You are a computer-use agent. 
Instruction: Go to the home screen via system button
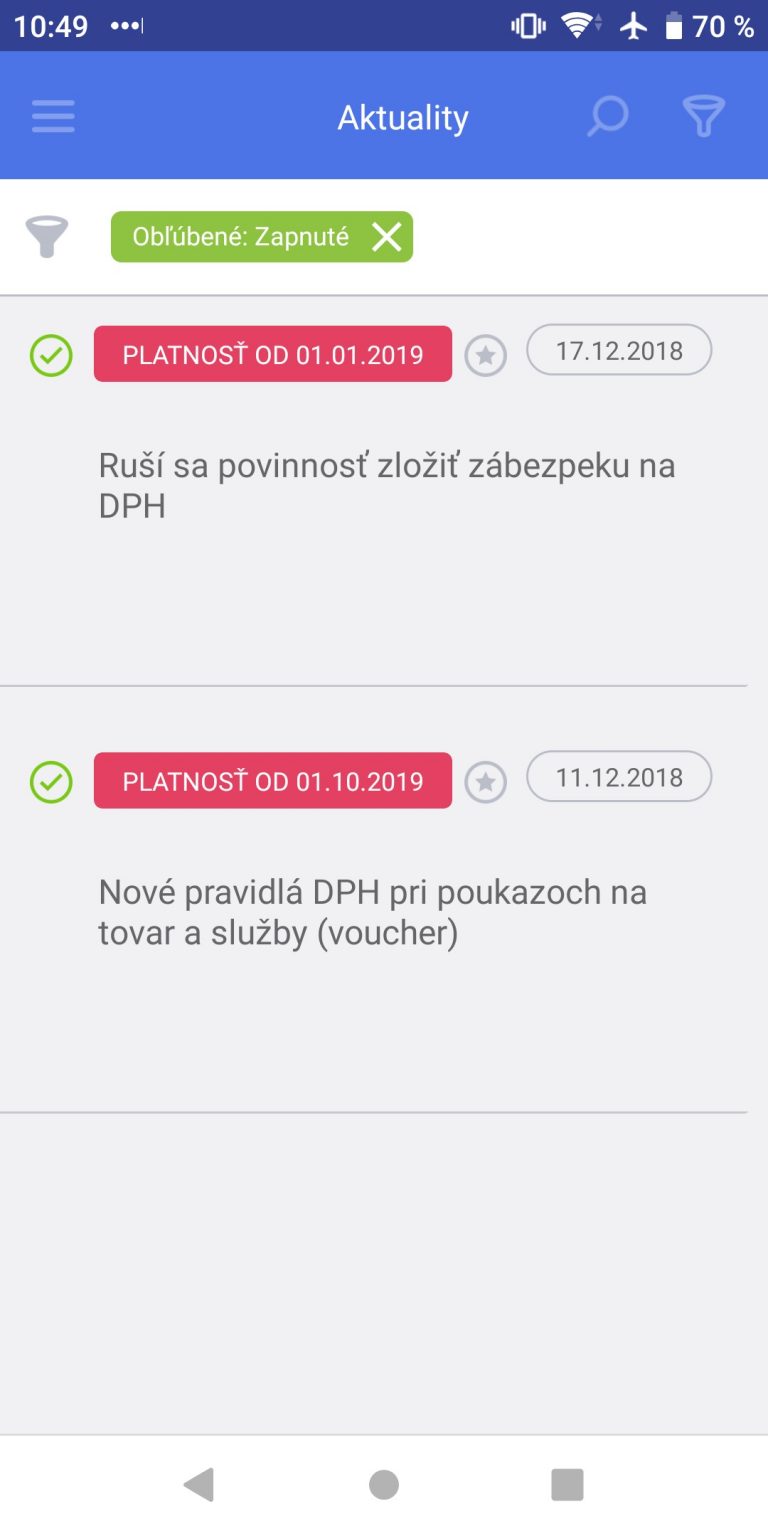[384, 1485]
